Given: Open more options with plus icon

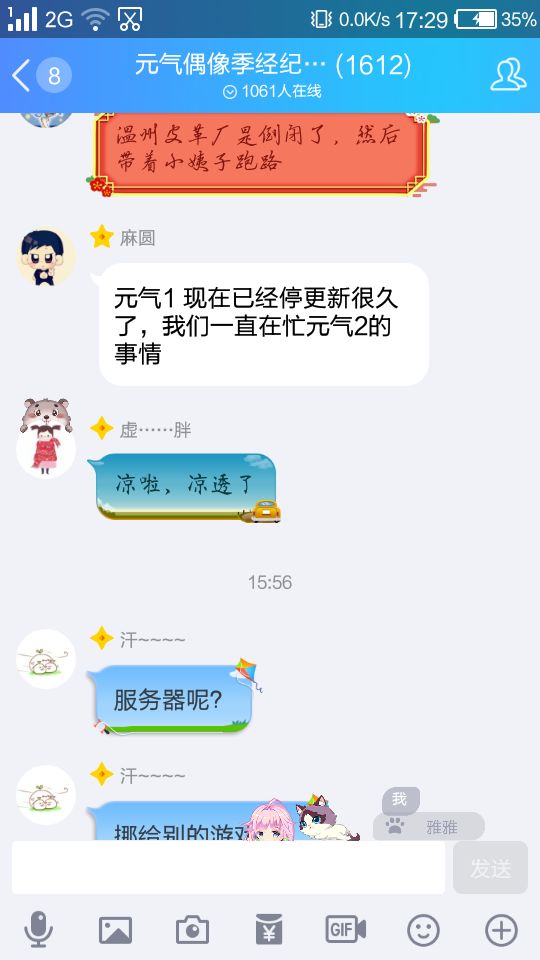Looking at the screenshot, I should 501,930.
